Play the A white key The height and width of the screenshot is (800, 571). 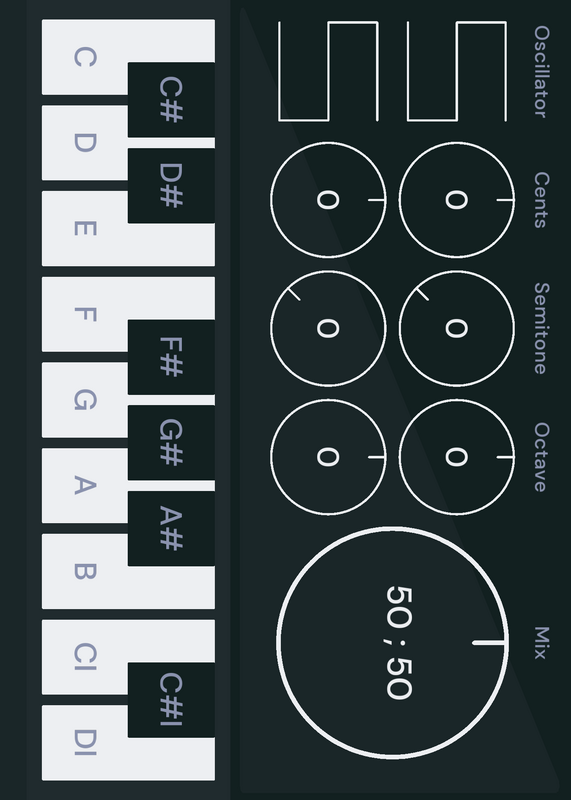[x=85, y=486]
